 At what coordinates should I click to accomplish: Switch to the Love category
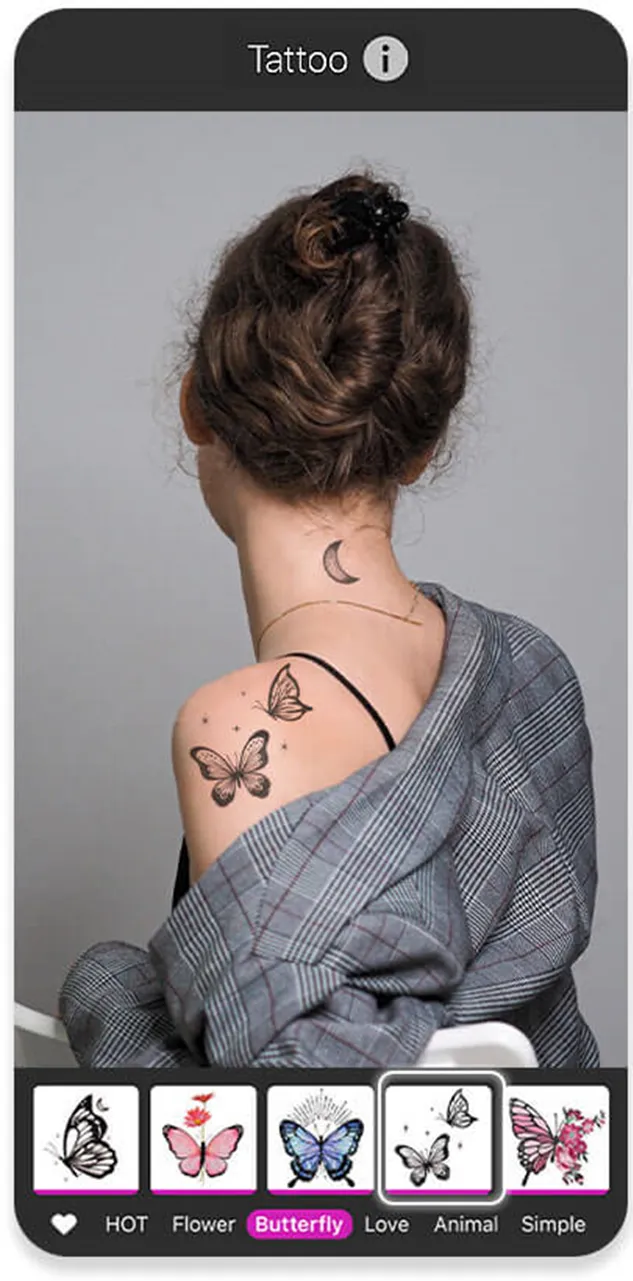[386, 1224]
